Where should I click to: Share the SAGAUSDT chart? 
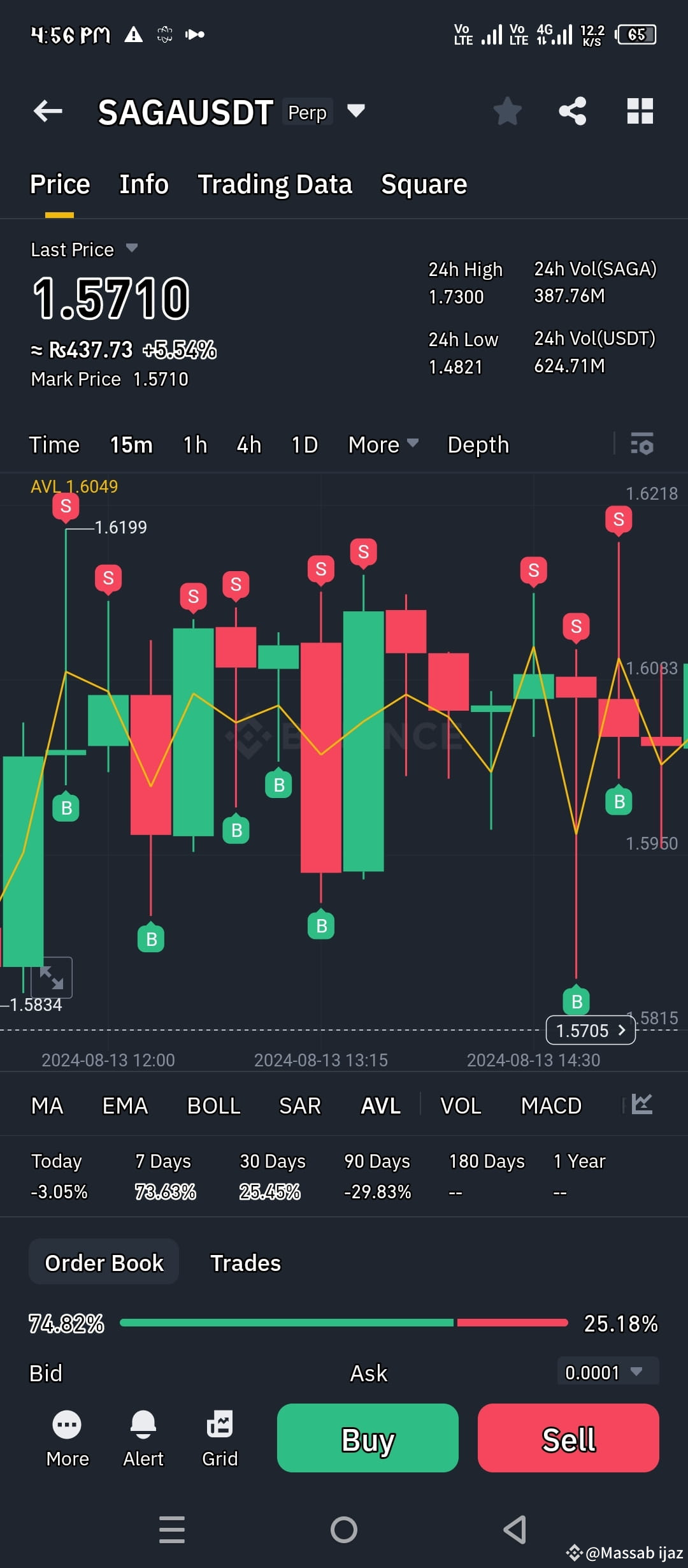(572, 110)
